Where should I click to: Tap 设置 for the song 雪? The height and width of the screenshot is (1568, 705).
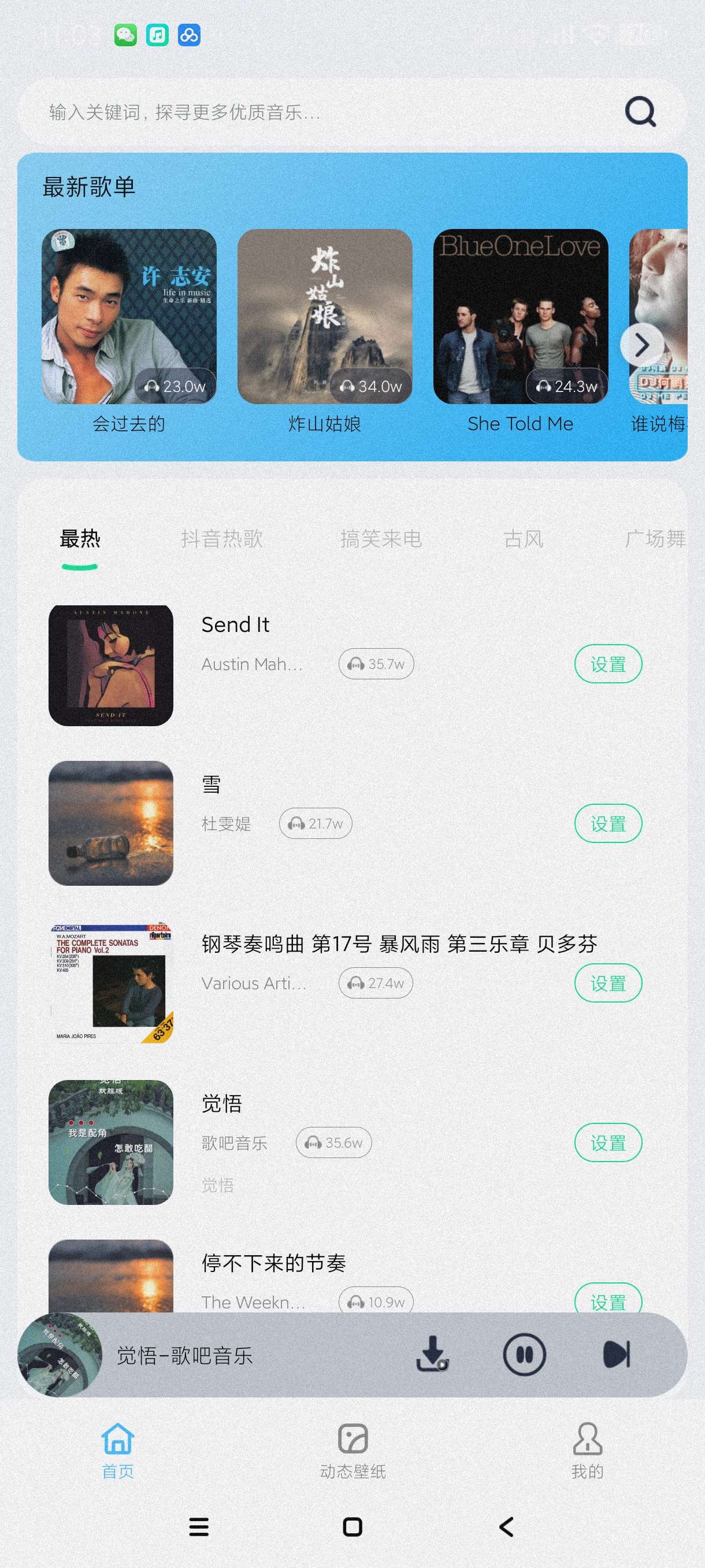point(608,823)
